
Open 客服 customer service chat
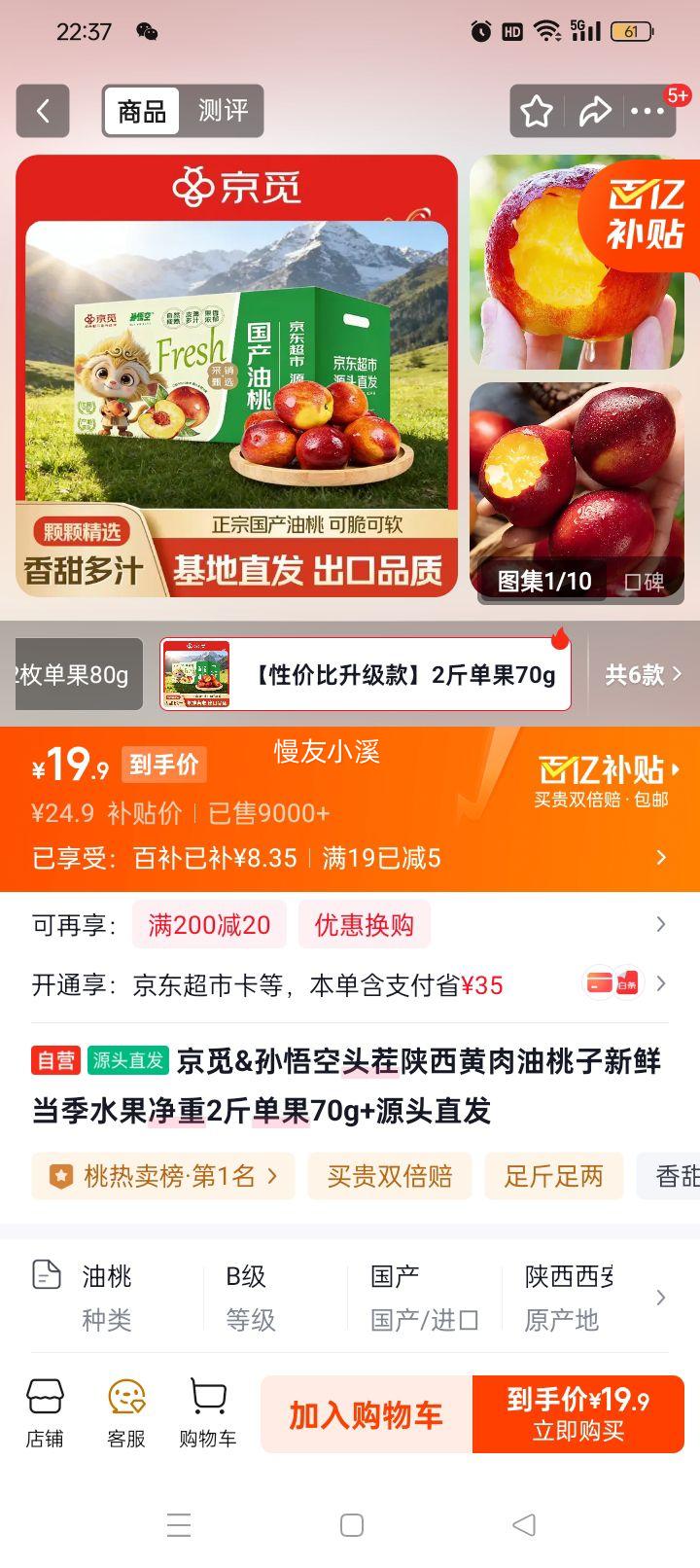(124, 1414)
